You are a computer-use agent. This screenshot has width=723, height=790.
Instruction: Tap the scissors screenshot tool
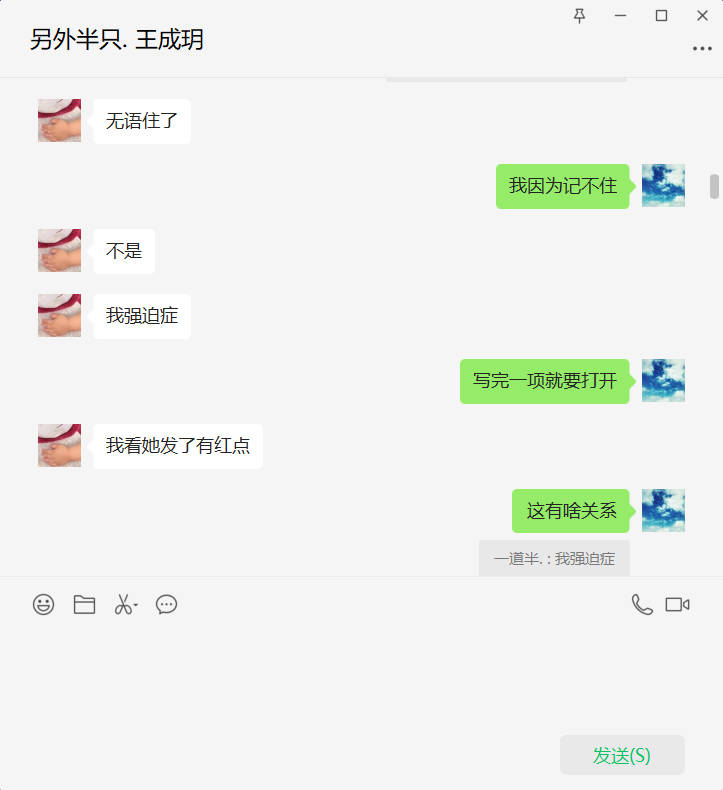pos(124,604)
